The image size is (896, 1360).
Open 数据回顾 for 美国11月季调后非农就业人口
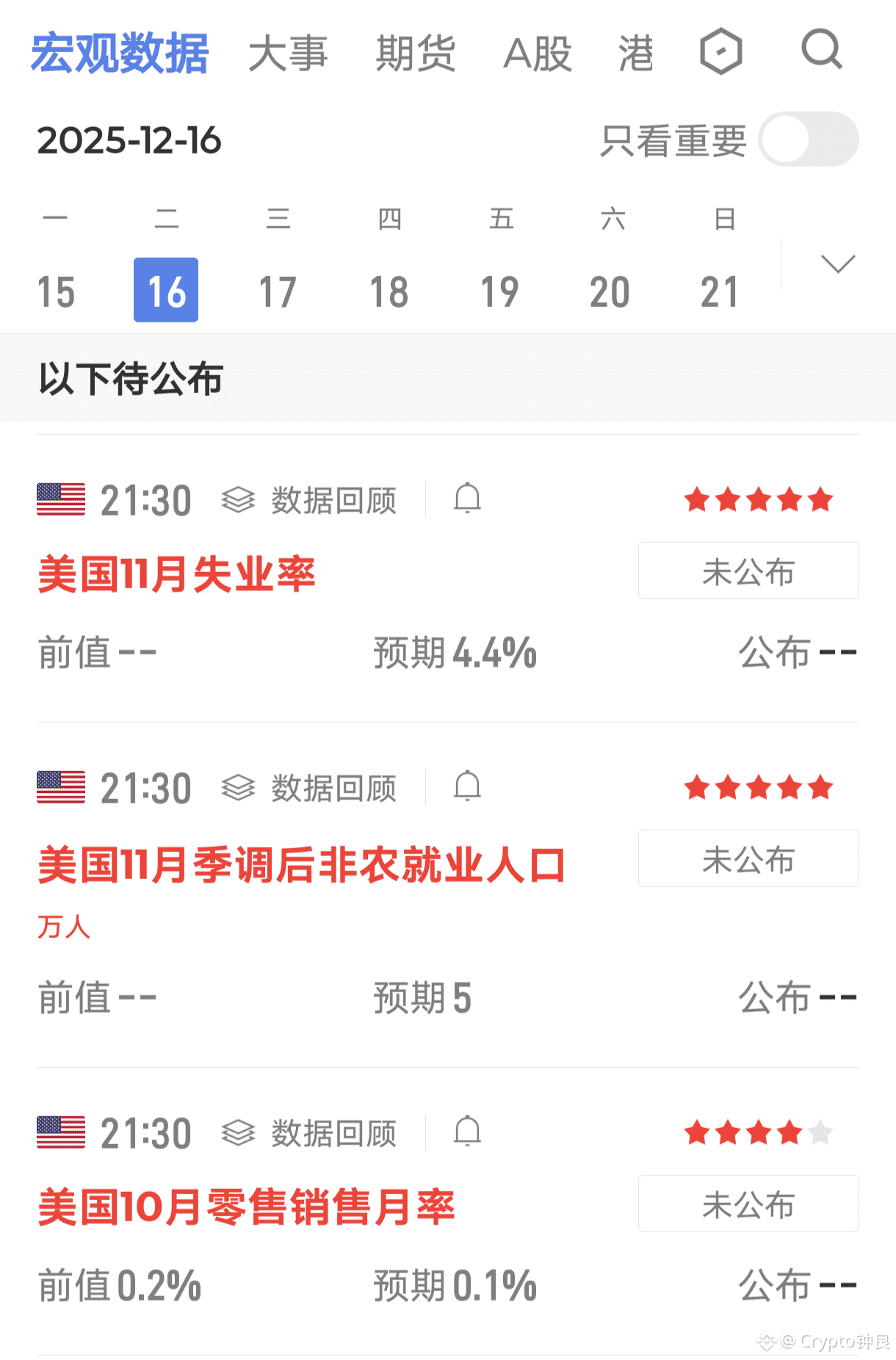(310, 789)
